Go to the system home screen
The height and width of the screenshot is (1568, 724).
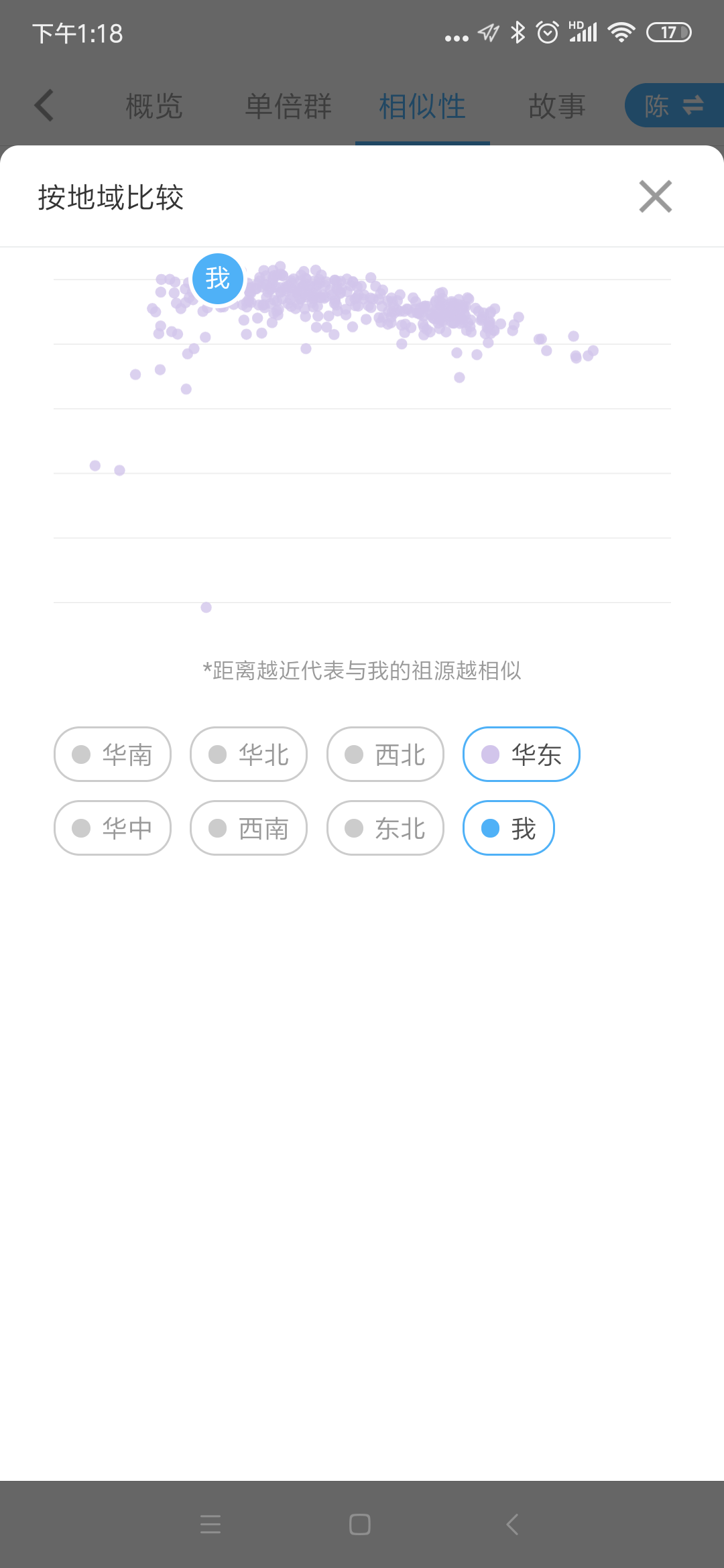point(360,1524)
